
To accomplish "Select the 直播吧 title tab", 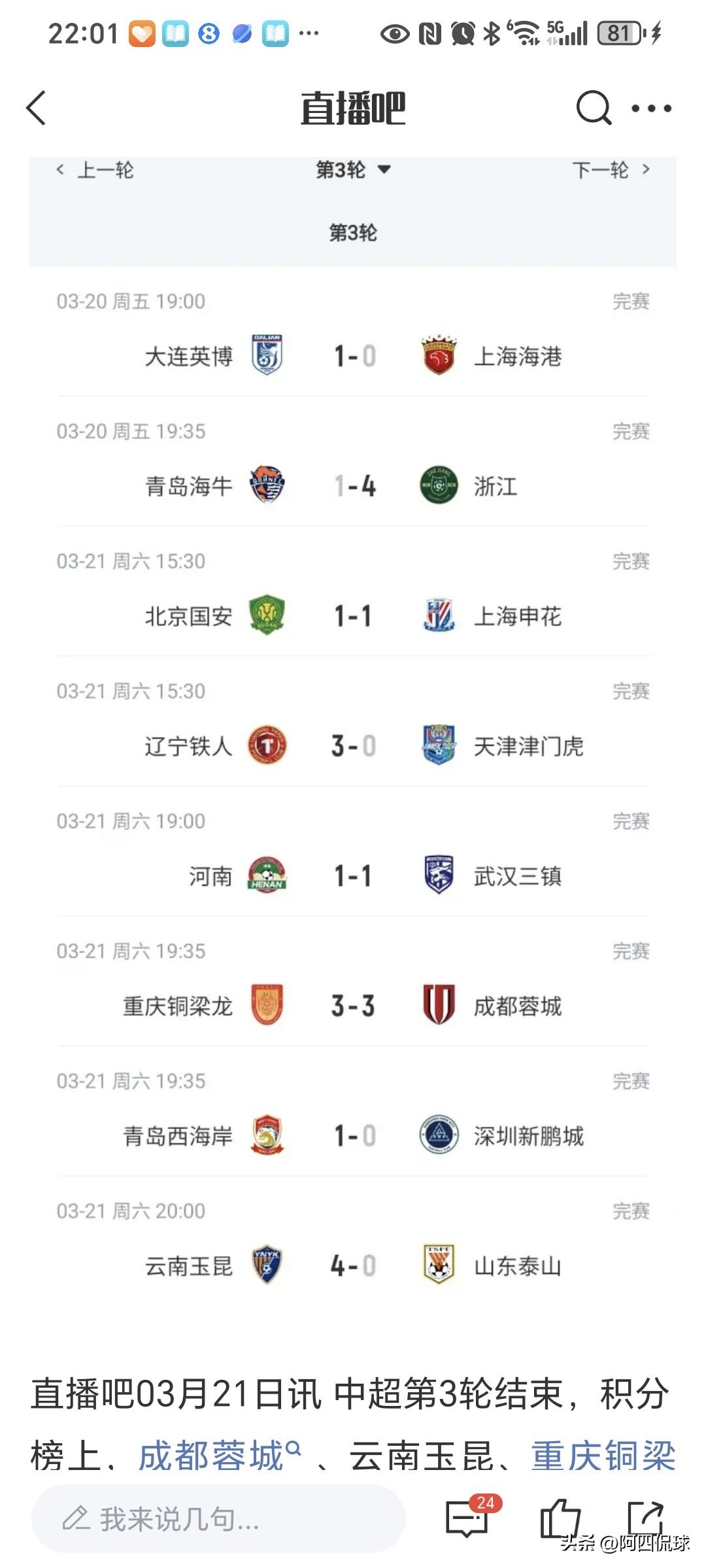I will (x=353, y=109).
